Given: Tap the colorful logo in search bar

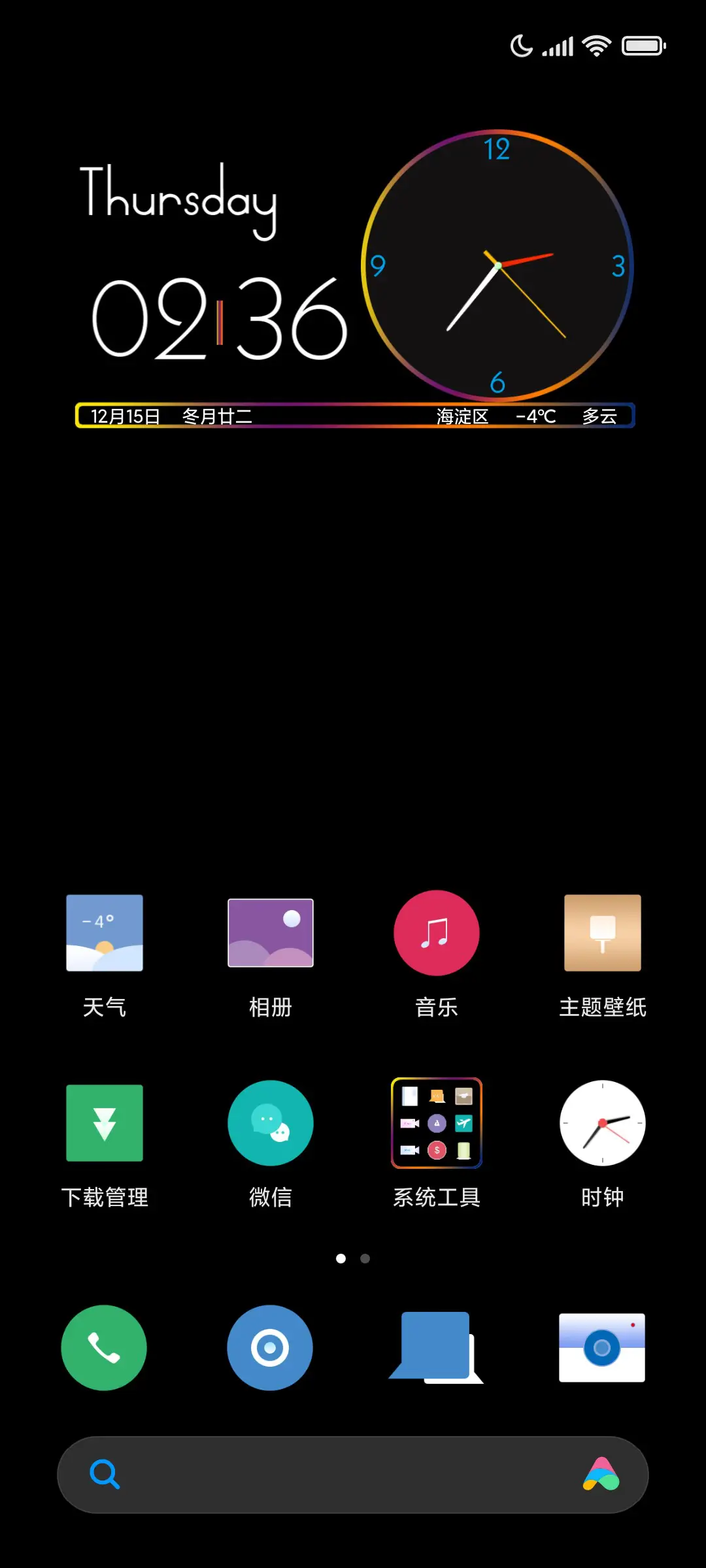Looking at the screenshot, I should (x=601, y=1475).
